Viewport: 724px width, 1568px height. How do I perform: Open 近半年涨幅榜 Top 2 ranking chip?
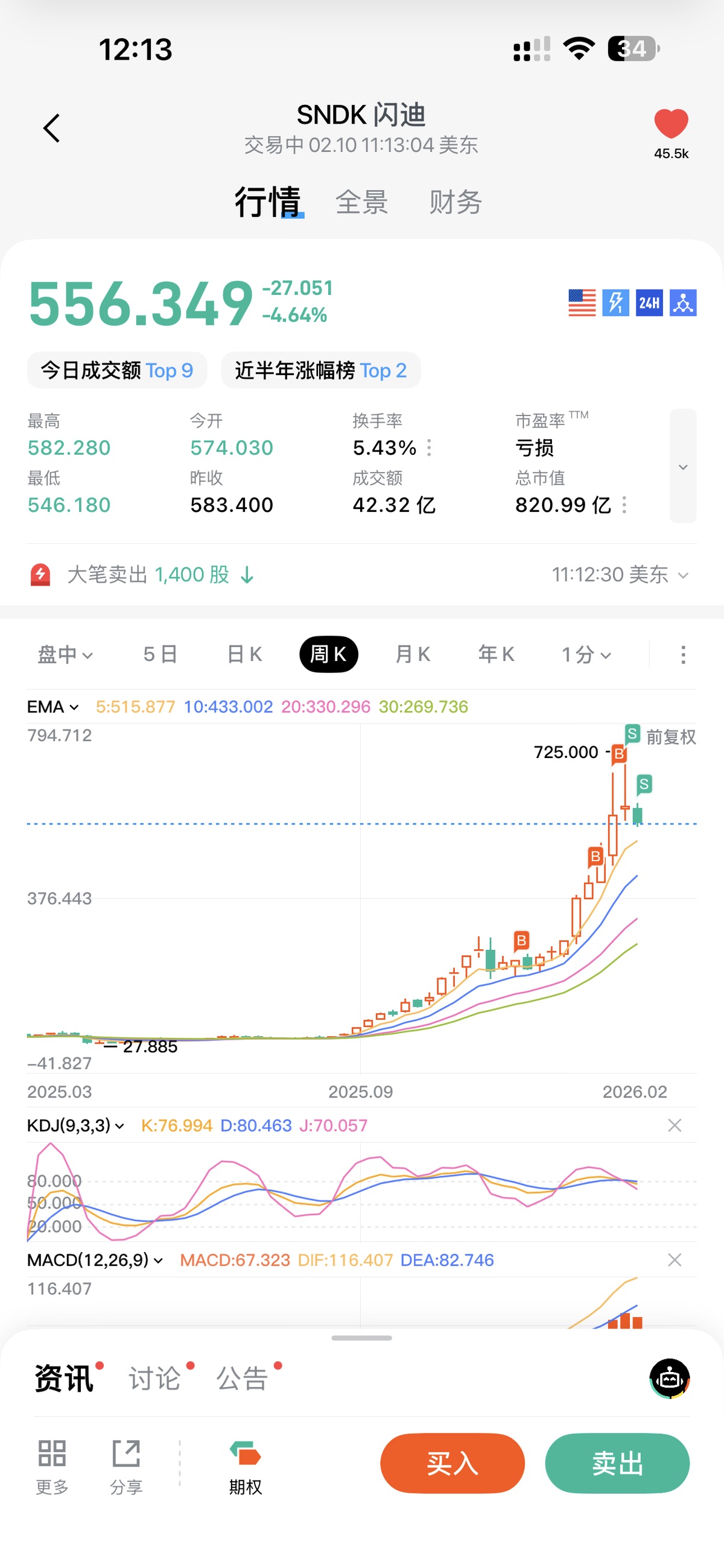[x=321, y=370]
